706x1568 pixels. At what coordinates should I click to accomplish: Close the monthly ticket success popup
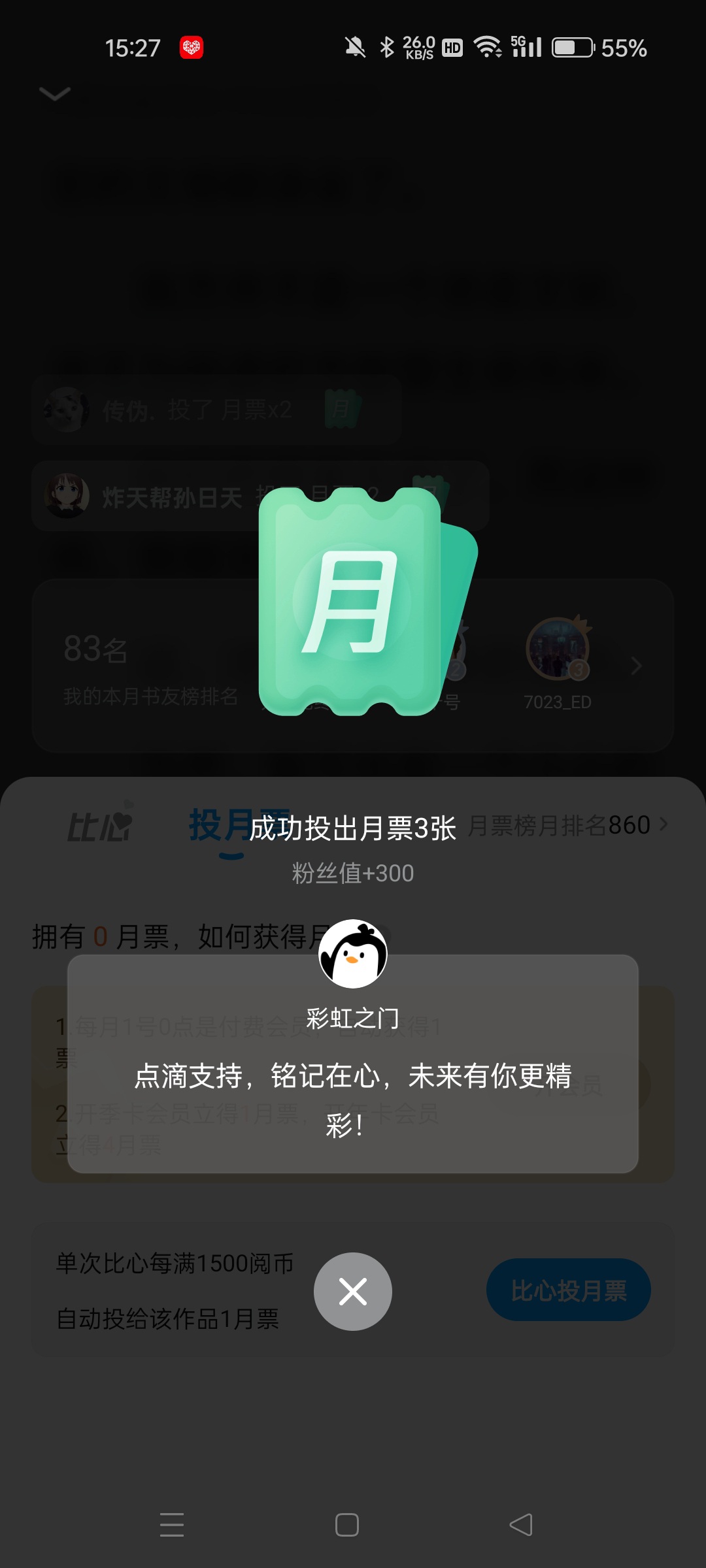click(x=353, y=1292)
